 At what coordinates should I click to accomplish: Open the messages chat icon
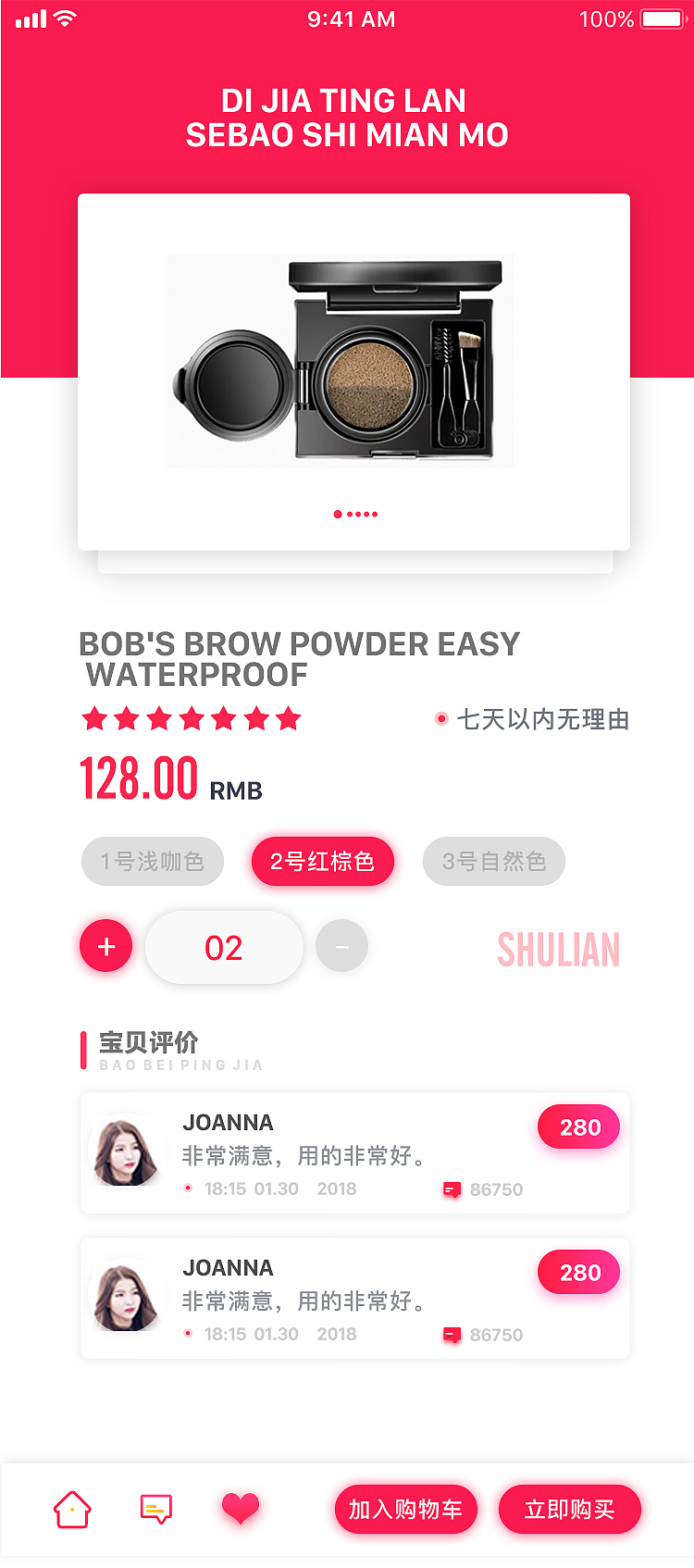coord(156,1510)
